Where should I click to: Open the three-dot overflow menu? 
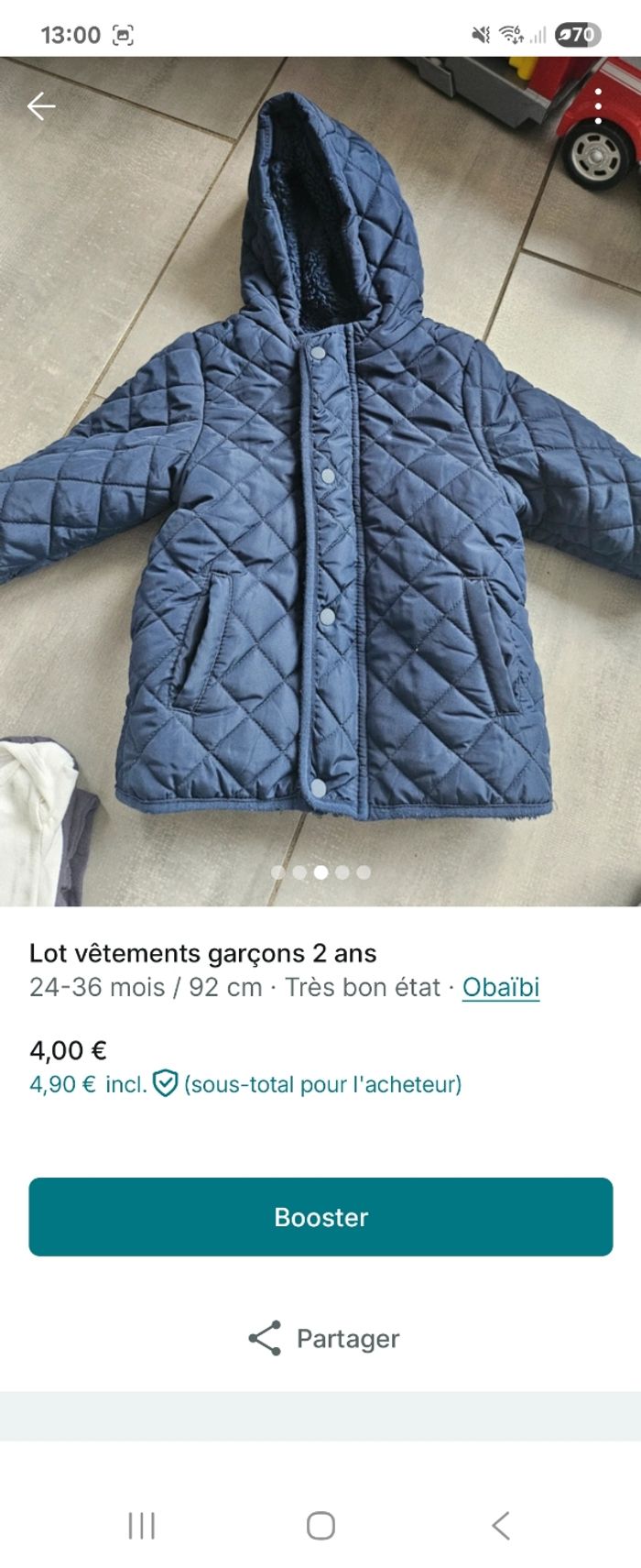598,107
